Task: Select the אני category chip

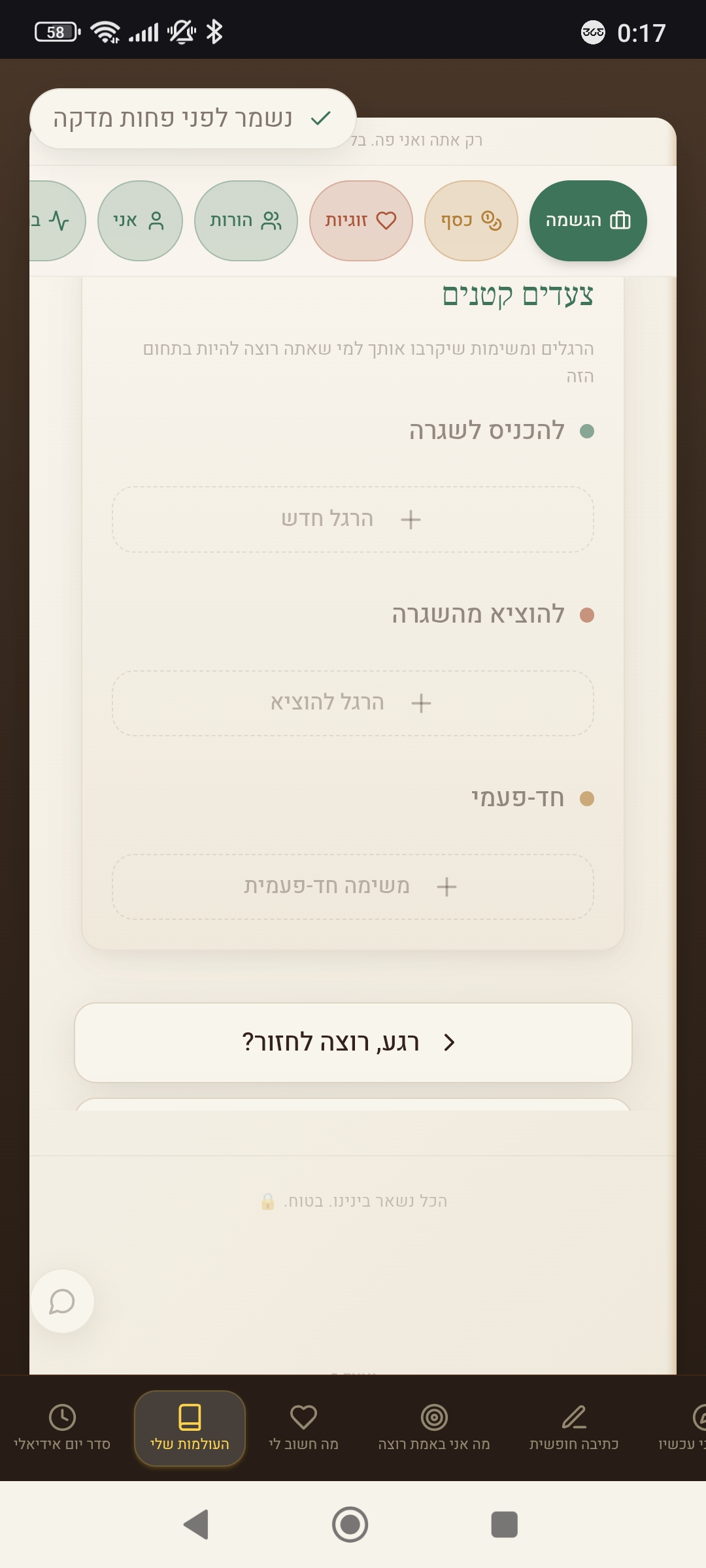Action: tap(139, 221)
